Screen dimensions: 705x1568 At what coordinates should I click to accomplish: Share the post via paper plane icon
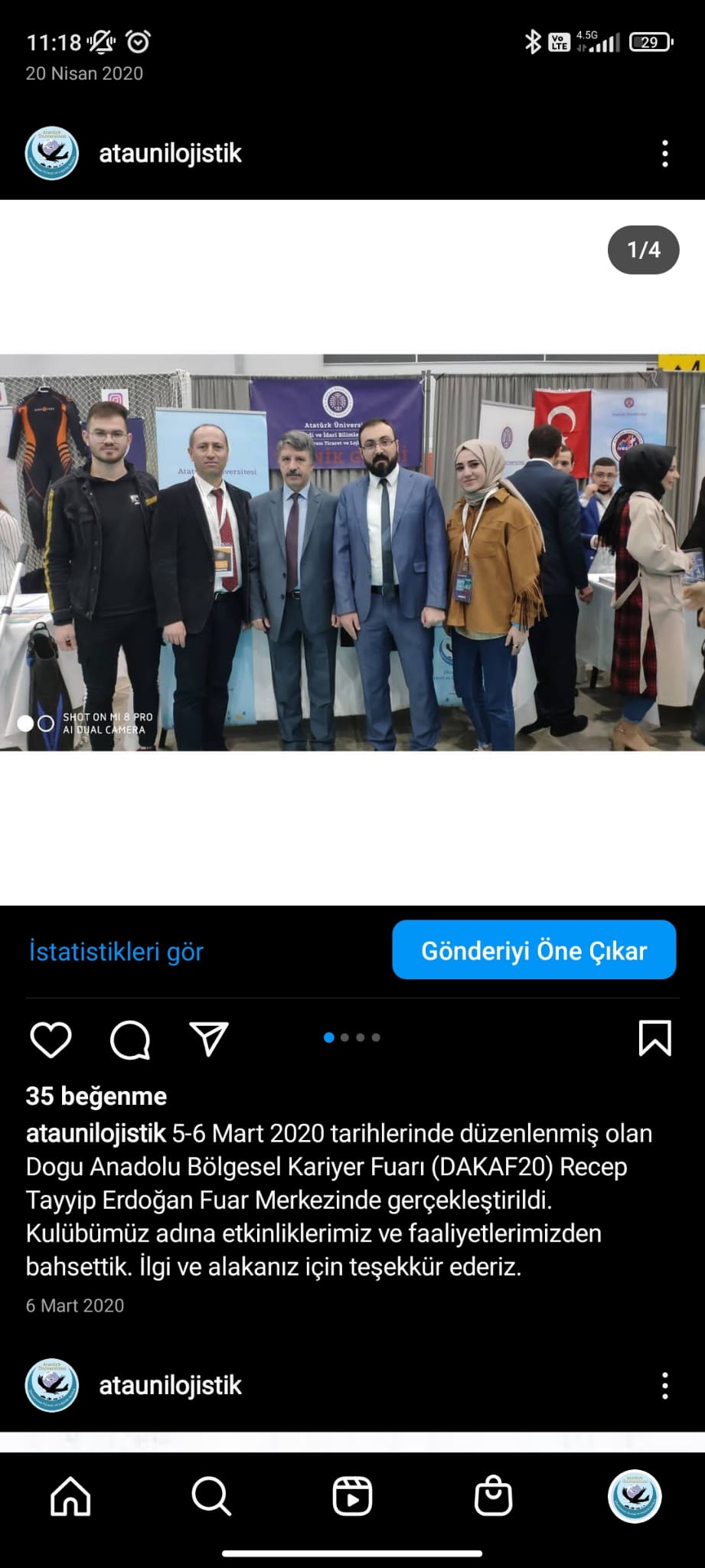209,1039
